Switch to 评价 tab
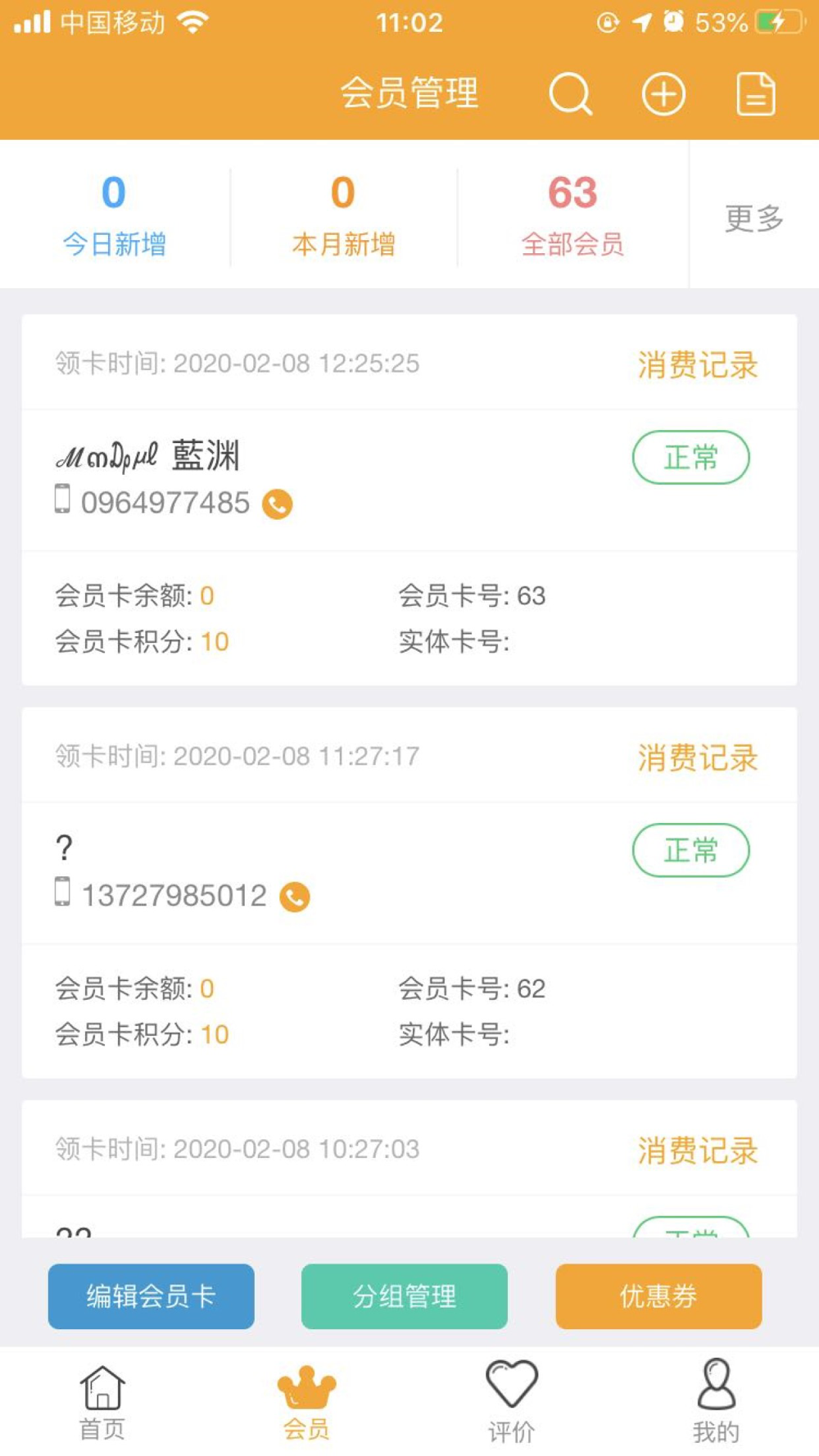 coord(512,1402)
